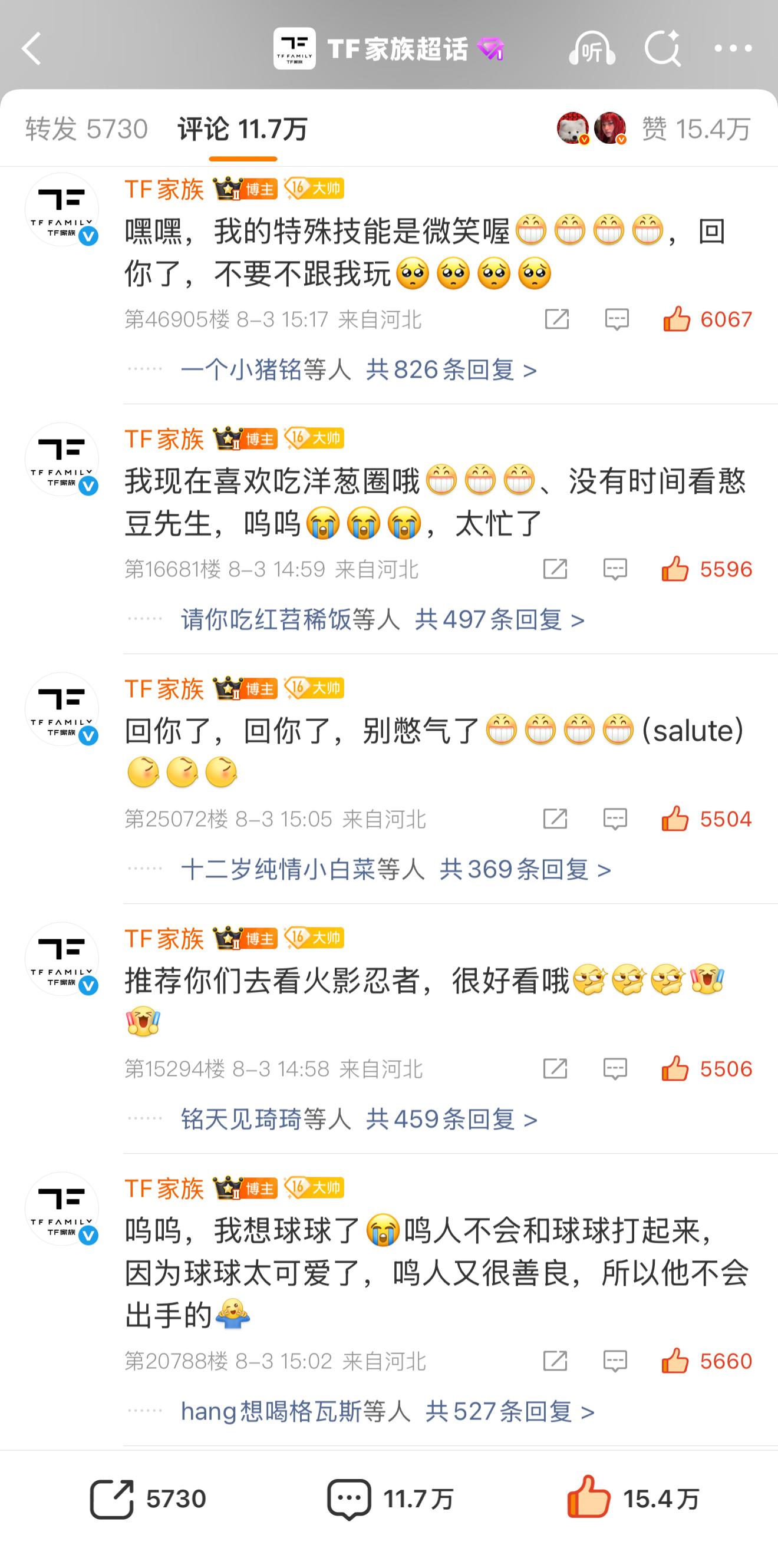Viewport: 778px width, 1568px height.
Task: Open the 459 replies thread
Action: click(451, 1119)
